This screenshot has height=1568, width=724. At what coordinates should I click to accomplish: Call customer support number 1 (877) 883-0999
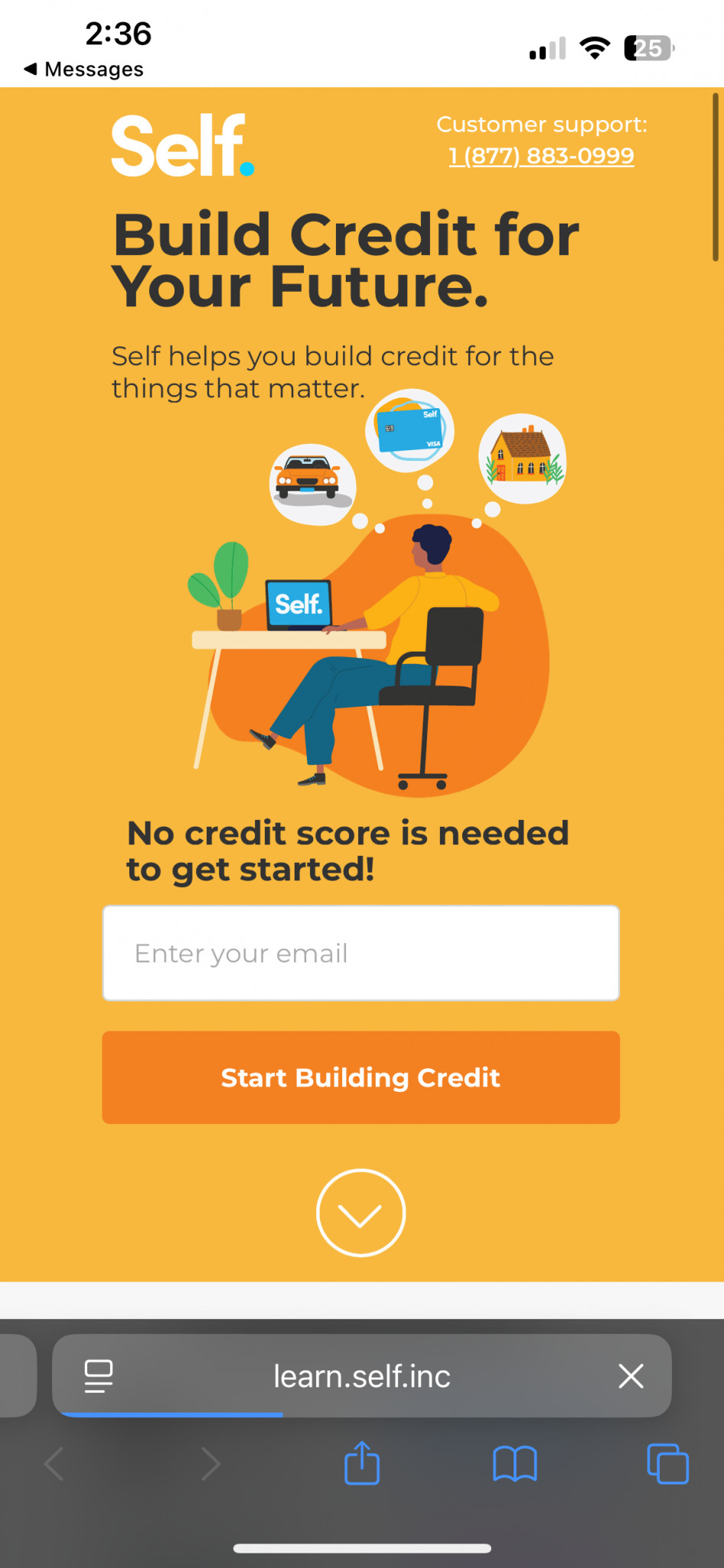(x=541, y=155)
